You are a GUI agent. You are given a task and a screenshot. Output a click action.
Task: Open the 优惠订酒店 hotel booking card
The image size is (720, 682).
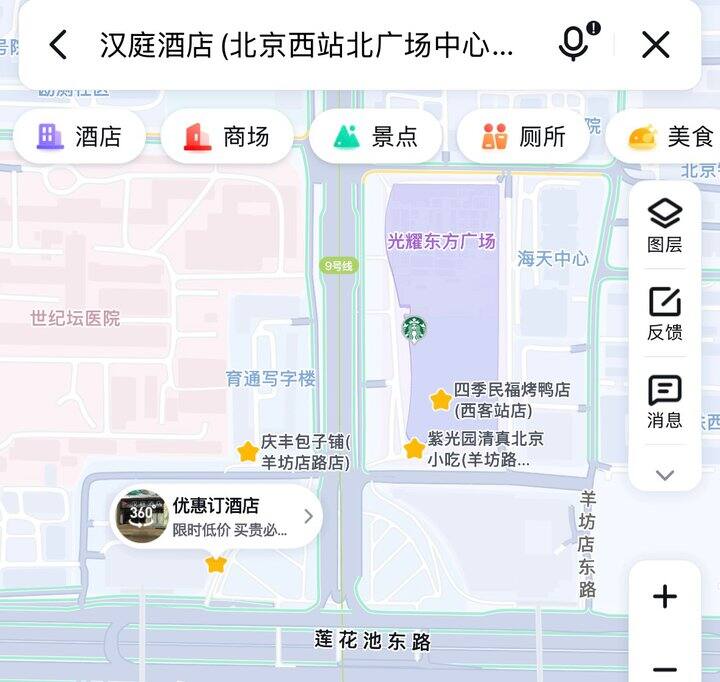coord(217,517)
